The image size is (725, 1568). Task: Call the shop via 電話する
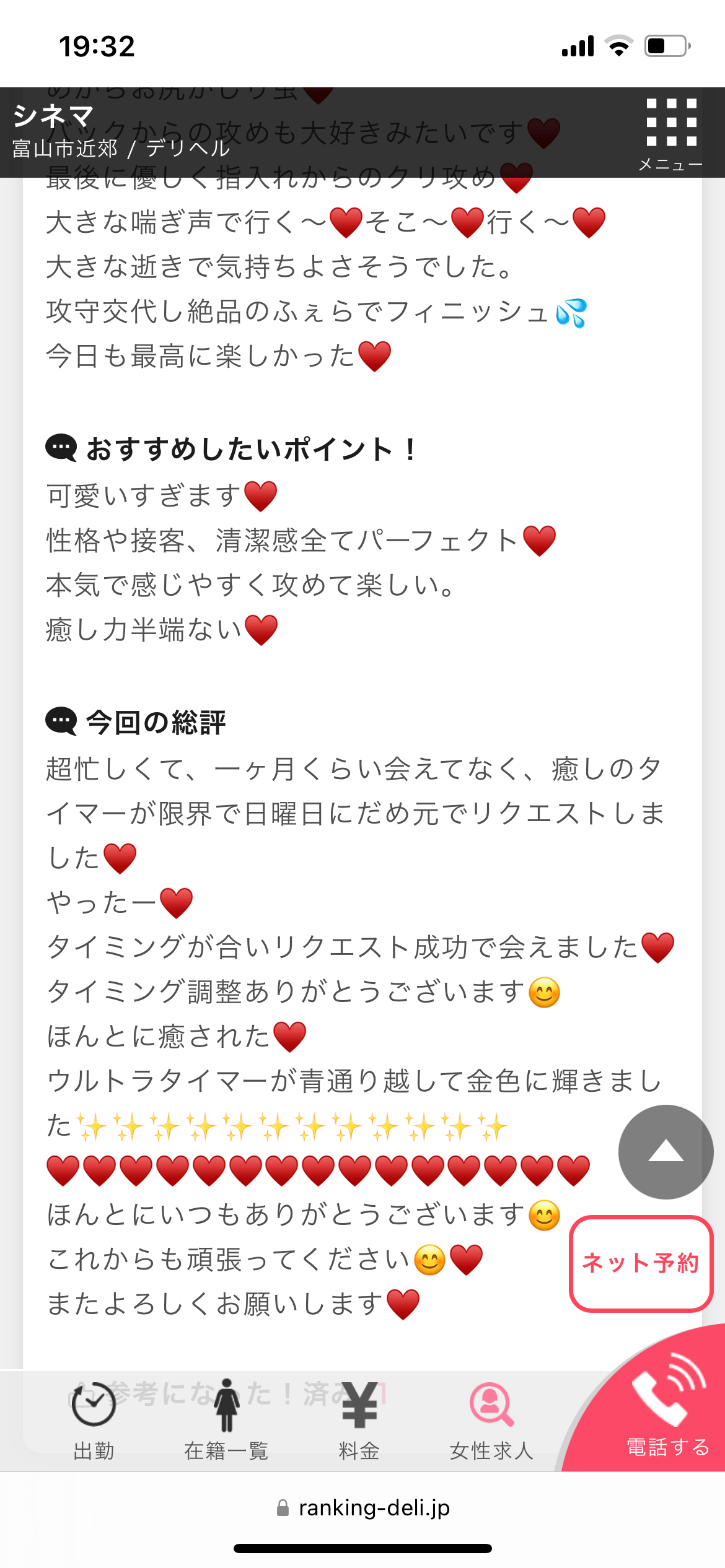[x=663, y=1412]
